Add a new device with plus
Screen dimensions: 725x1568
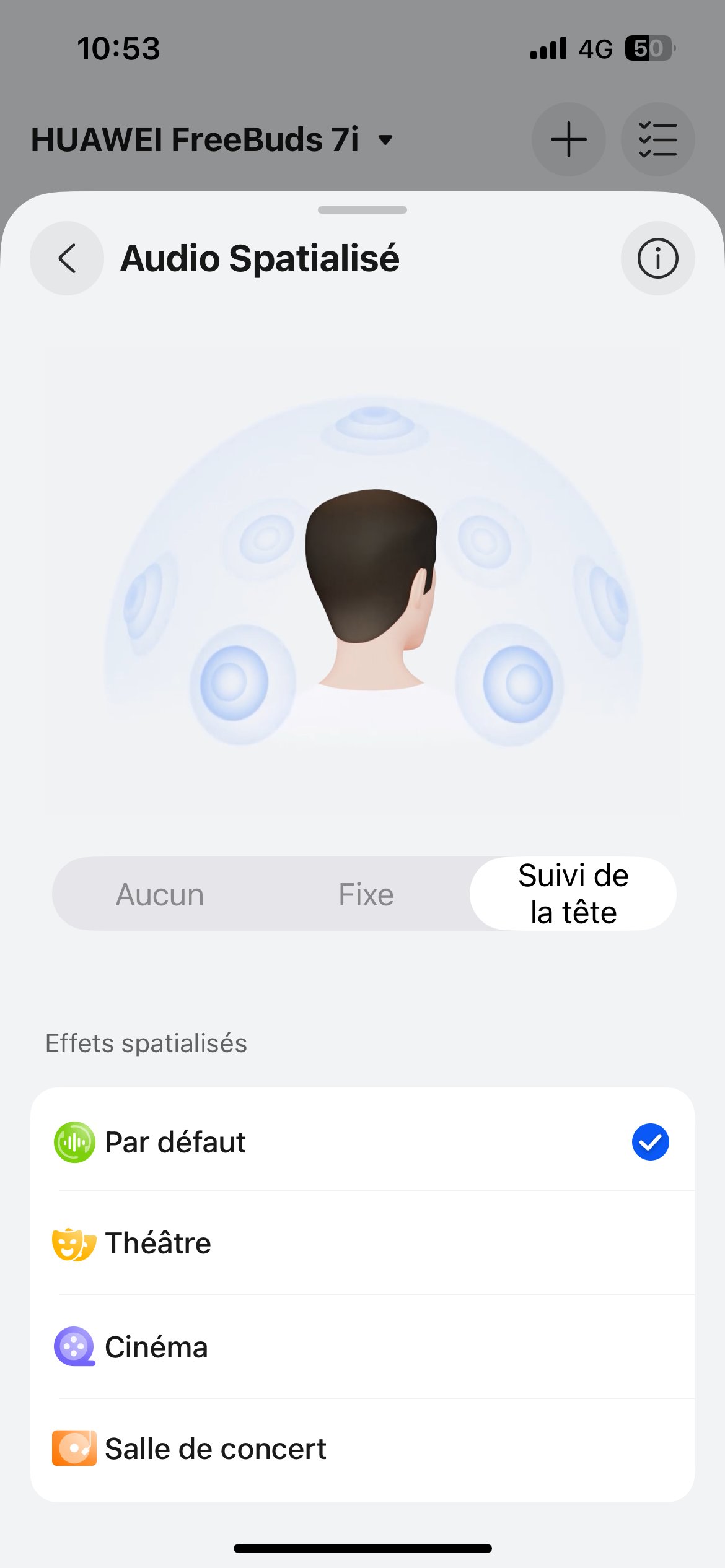pos(568,139)
